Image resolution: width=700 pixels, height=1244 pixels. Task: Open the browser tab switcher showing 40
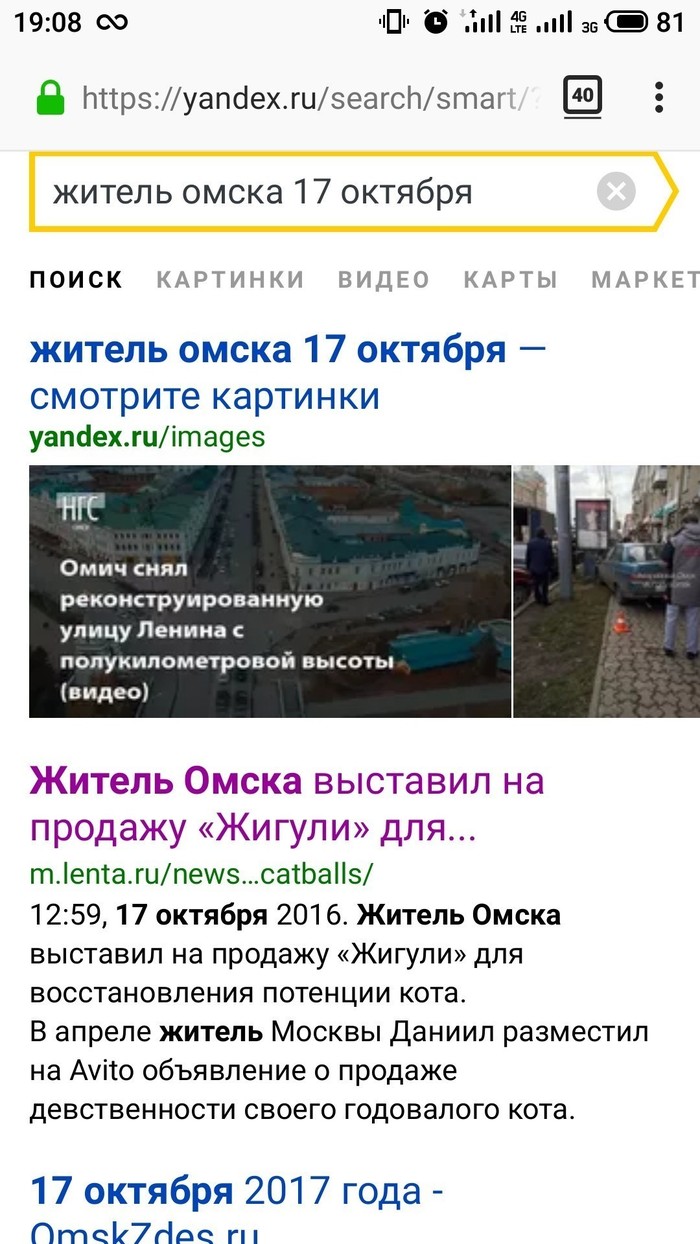(x=583, y=97)
